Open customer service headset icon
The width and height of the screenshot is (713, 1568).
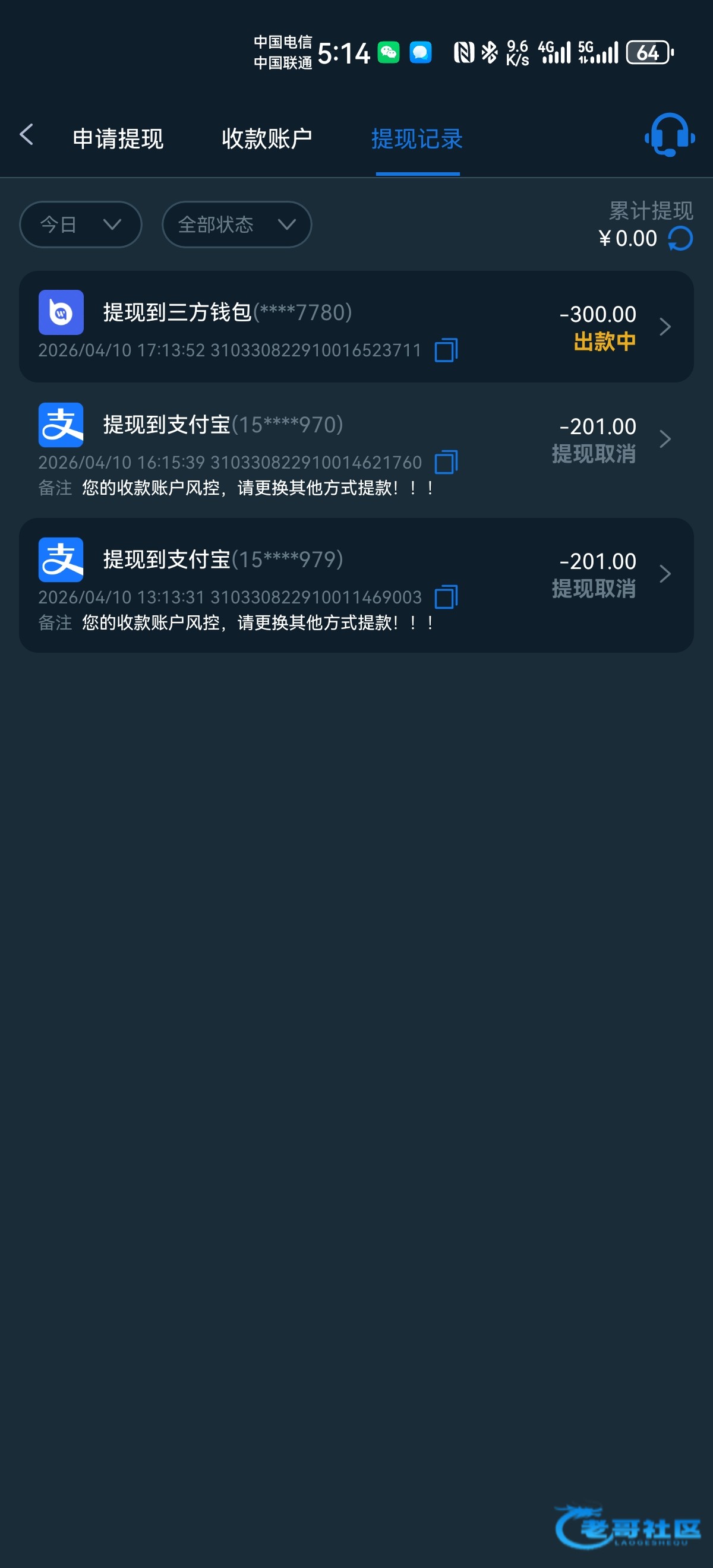click(669, 135)
